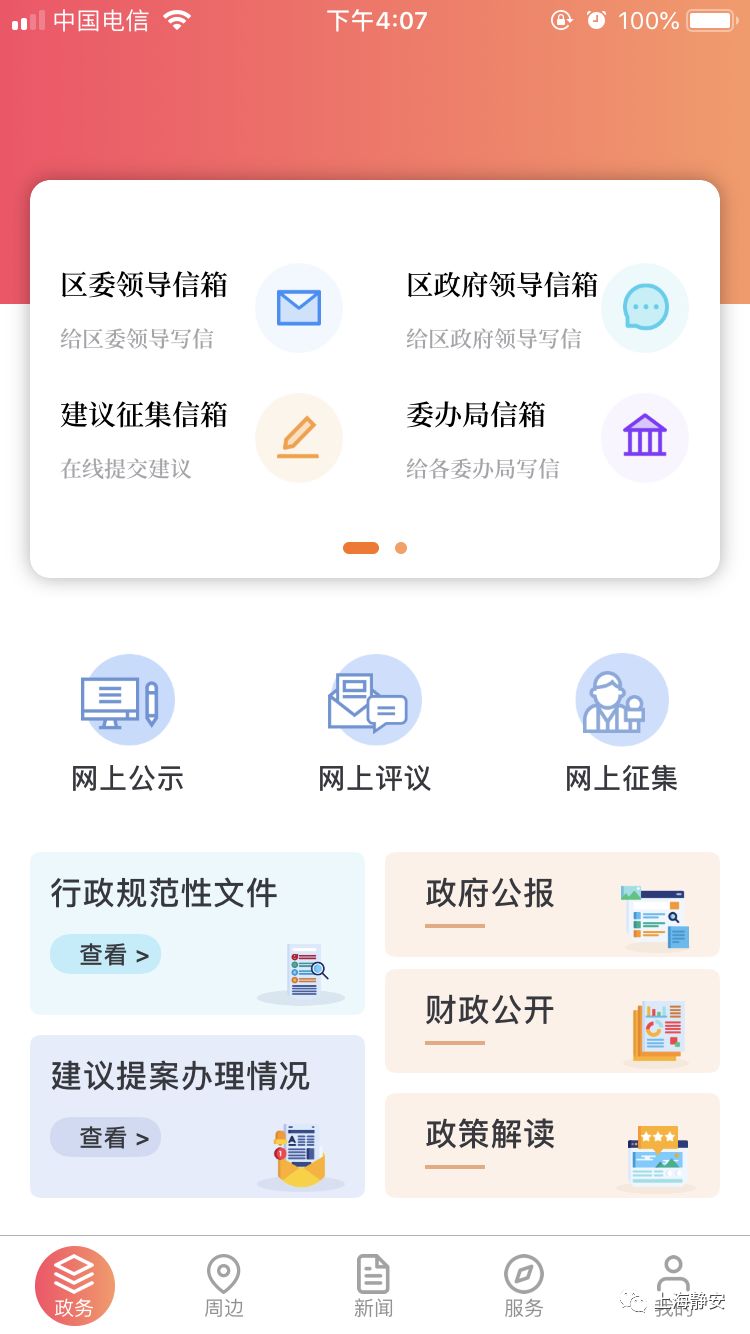750x1334 pixels.
Task: Select the pencil icon next to 建议征集信箱
Action: (299, 438)
